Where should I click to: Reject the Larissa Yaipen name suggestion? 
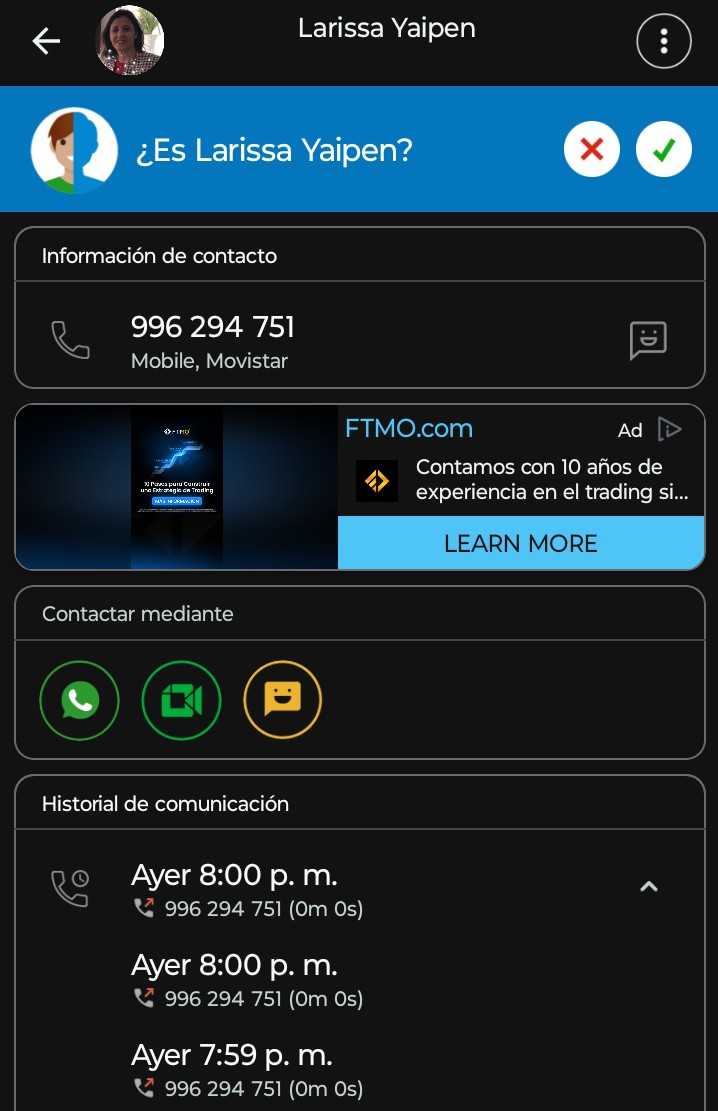coord(592,150)
